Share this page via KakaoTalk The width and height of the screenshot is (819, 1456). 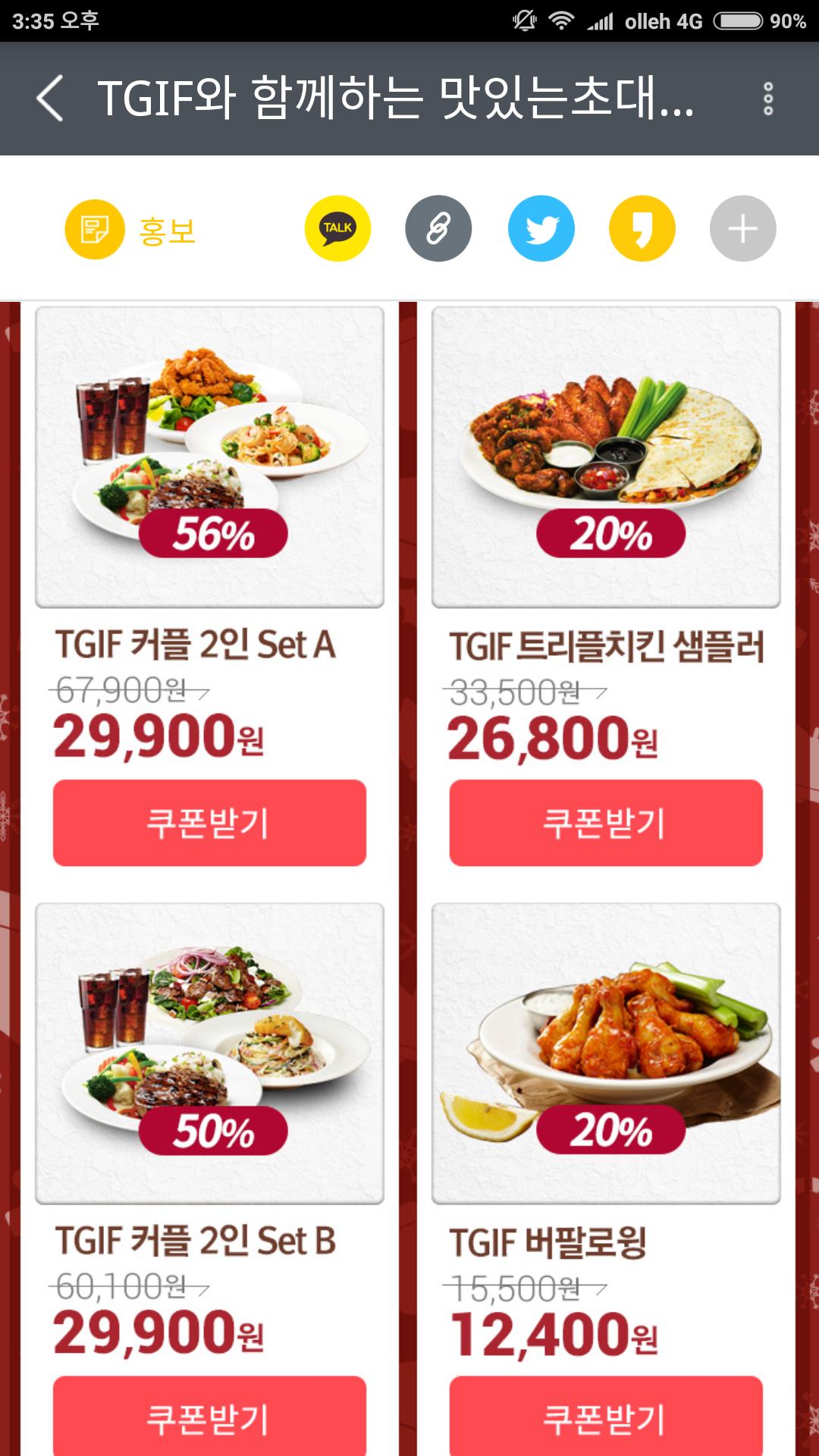click(x=337, y=229)
